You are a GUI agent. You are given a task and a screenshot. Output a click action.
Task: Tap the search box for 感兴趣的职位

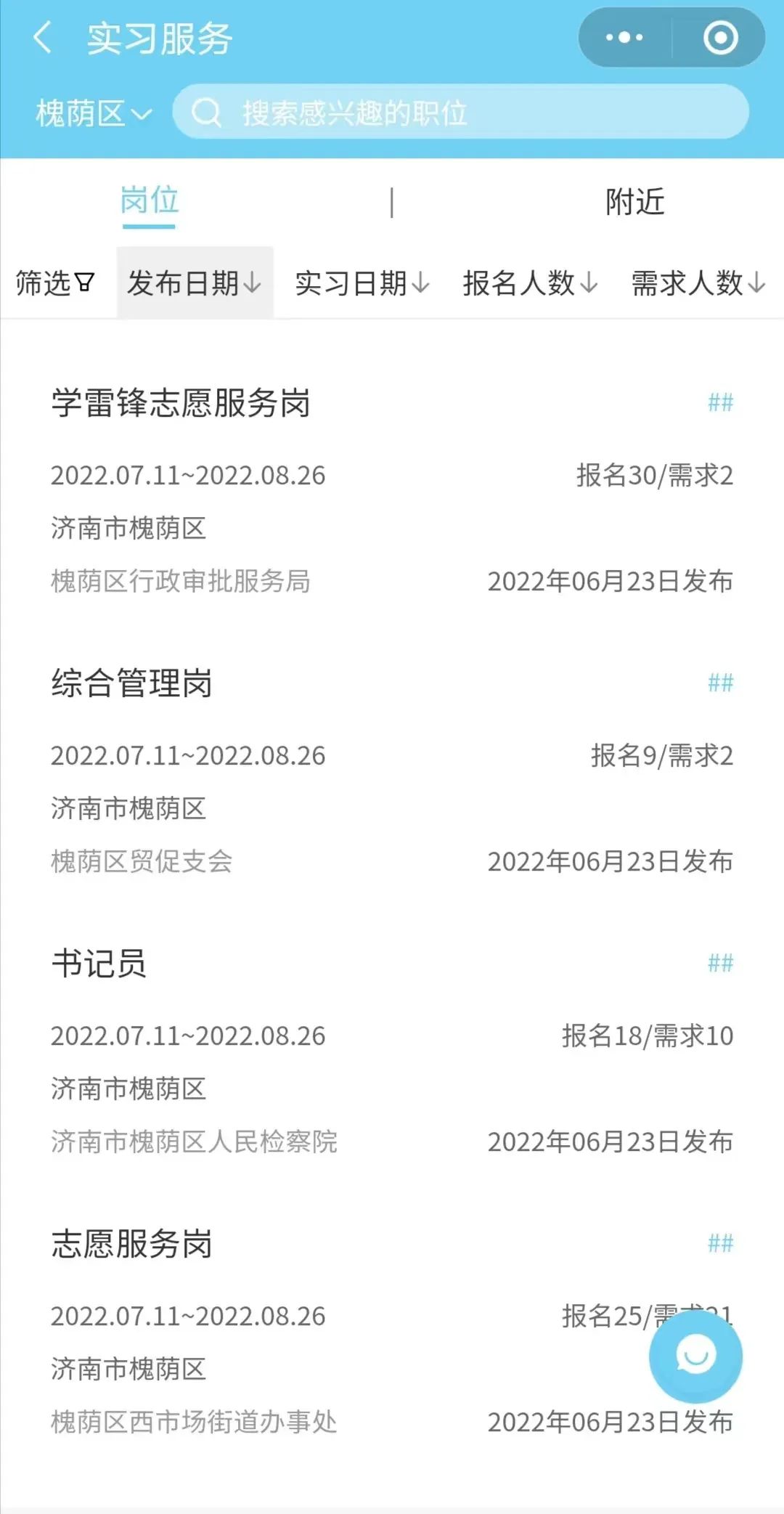click(x=460, y=113)
